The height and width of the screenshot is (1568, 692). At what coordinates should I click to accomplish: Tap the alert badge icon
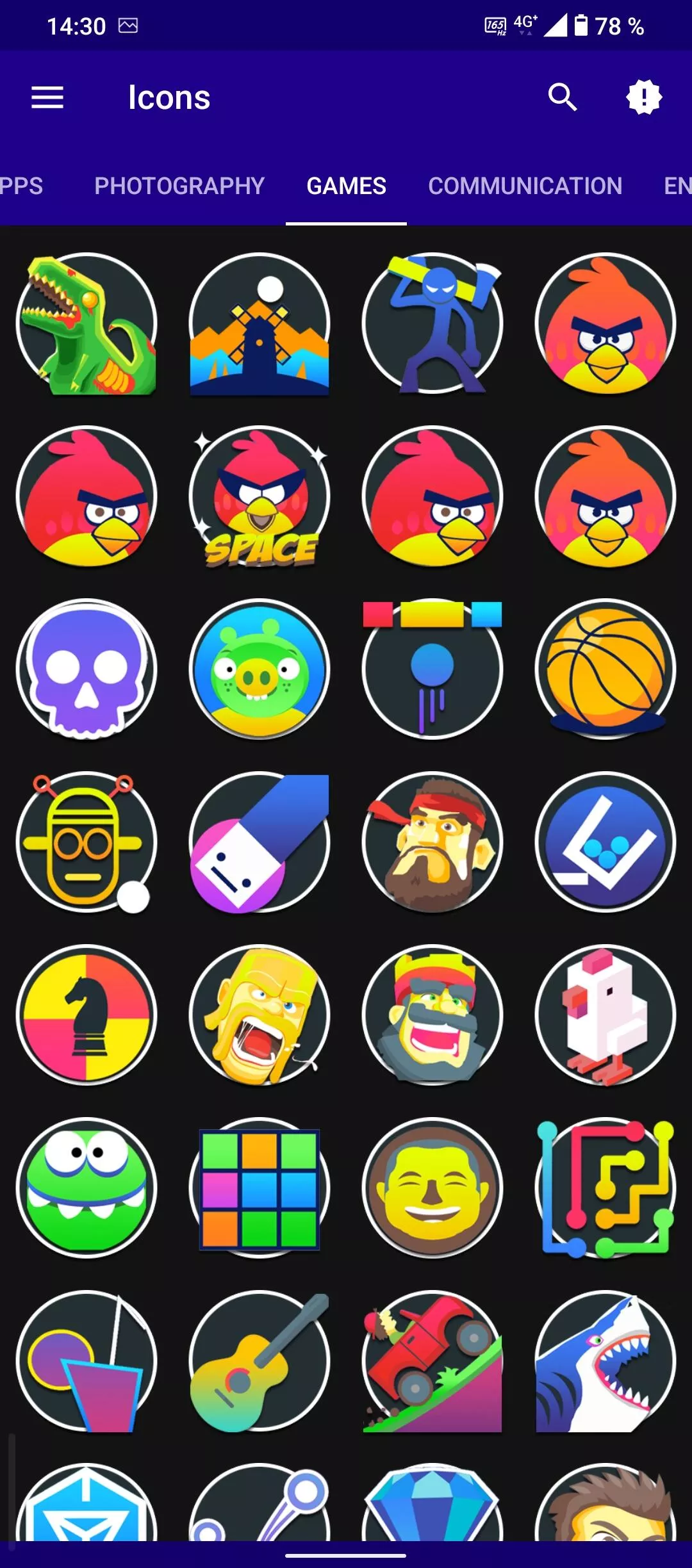tap(643, 97)
